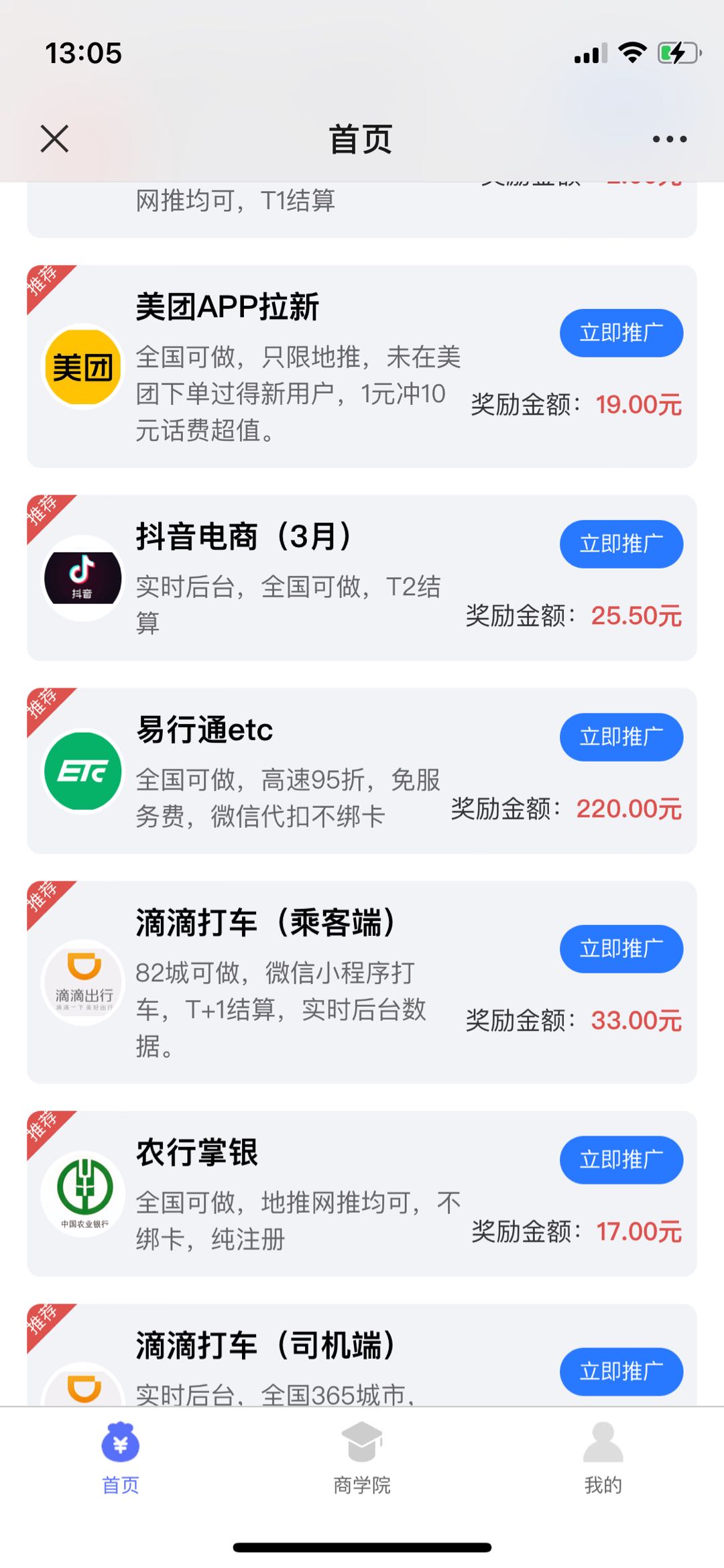Tap 立即推广 for 抖音电商（3月）
Viewport: 724px width, 1568px height.
click(621, 544)
